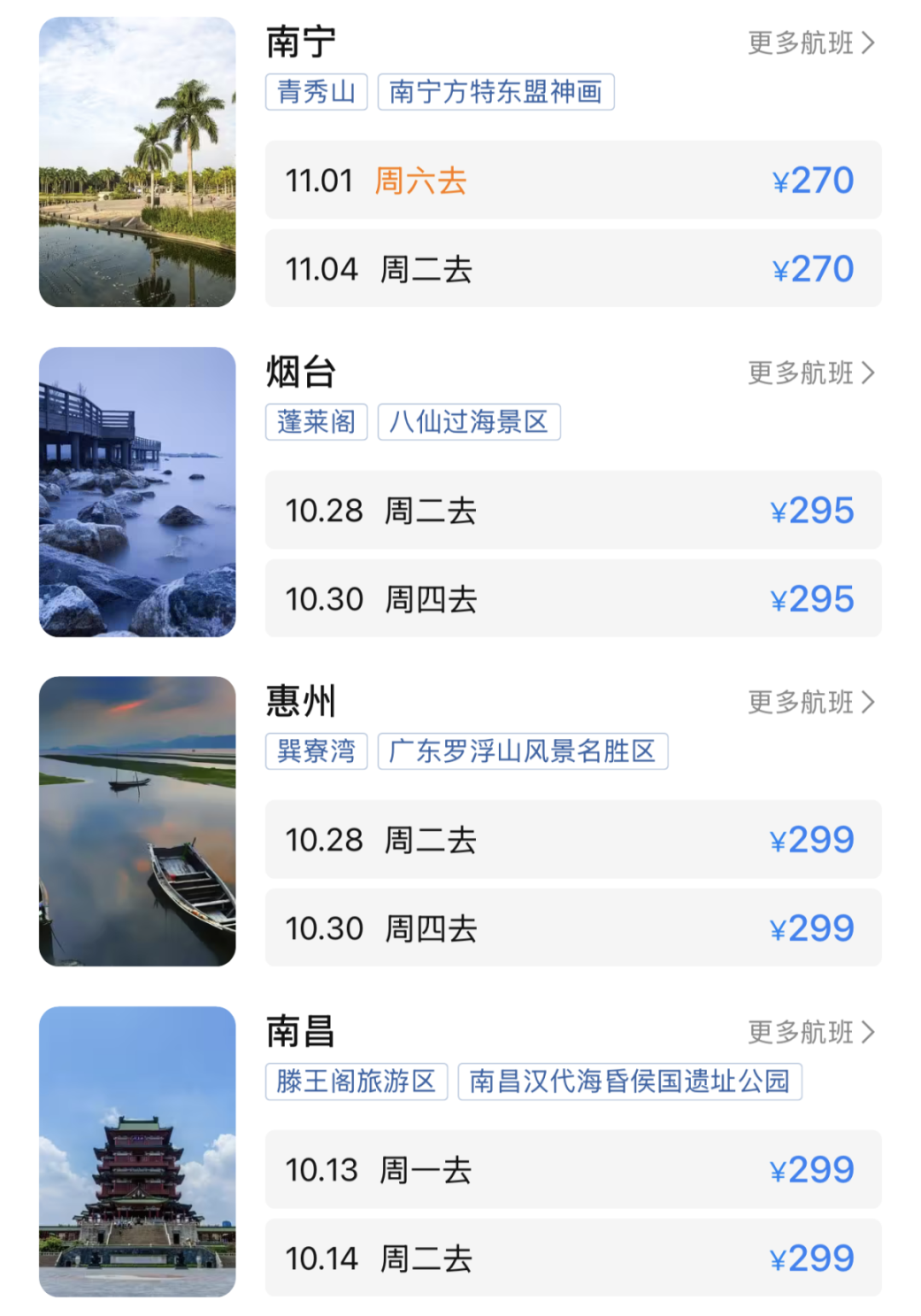Open the 八仙过海景区 tag
The width and height of the screenshot is (921, 1316).
470,421
